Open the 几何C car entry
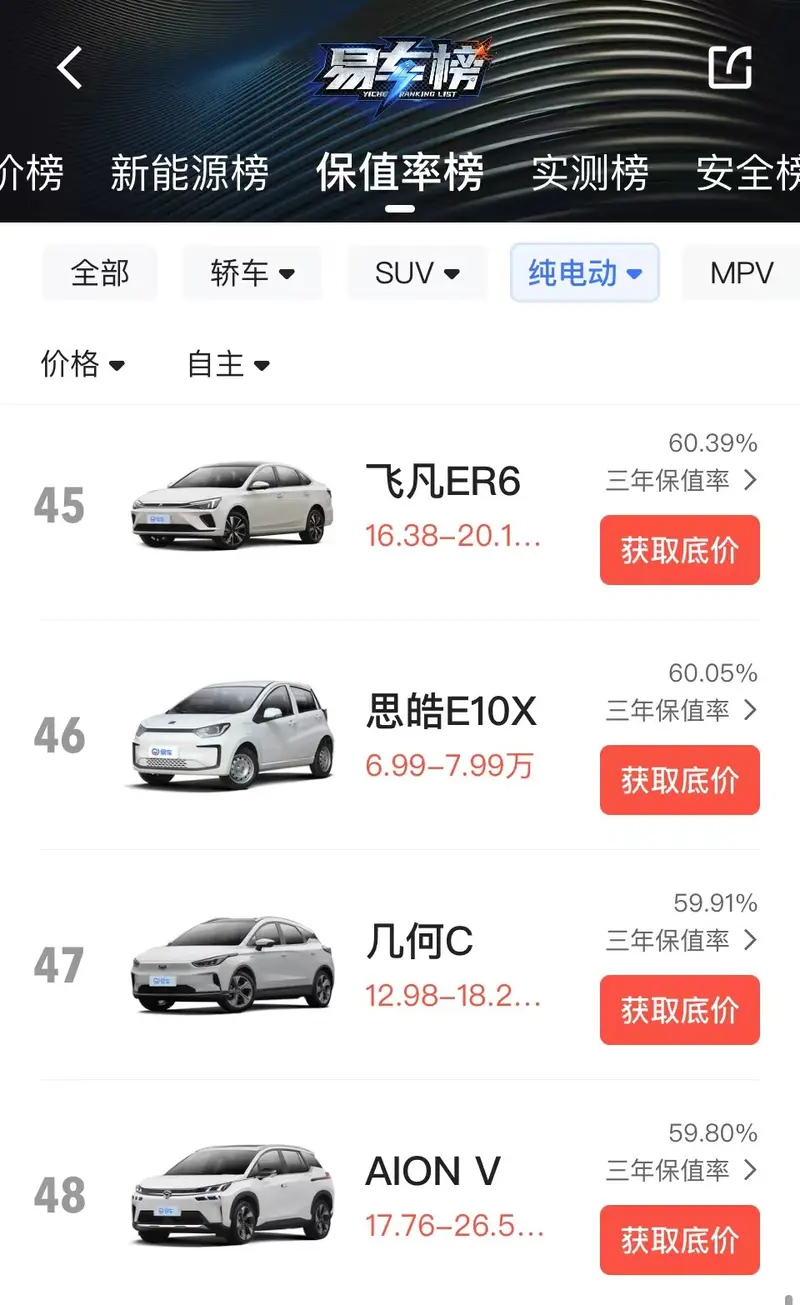Image resolution: width=800 pixels, height=1305 pixels. tap(419, 942)
